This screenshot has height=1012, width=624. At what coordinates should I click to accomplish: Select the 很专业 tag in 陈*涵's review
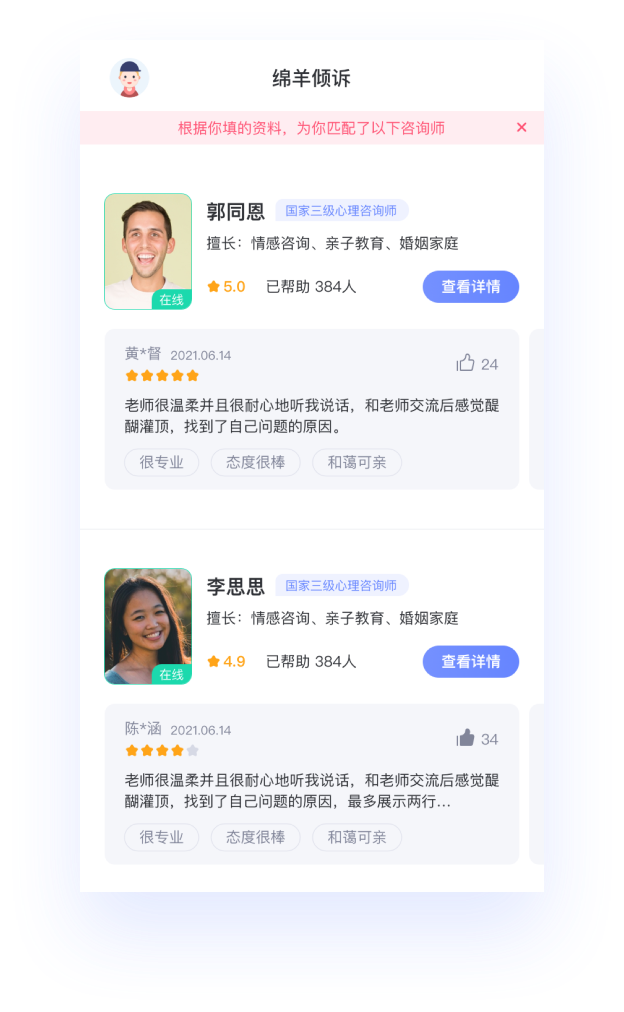point(161,838)
